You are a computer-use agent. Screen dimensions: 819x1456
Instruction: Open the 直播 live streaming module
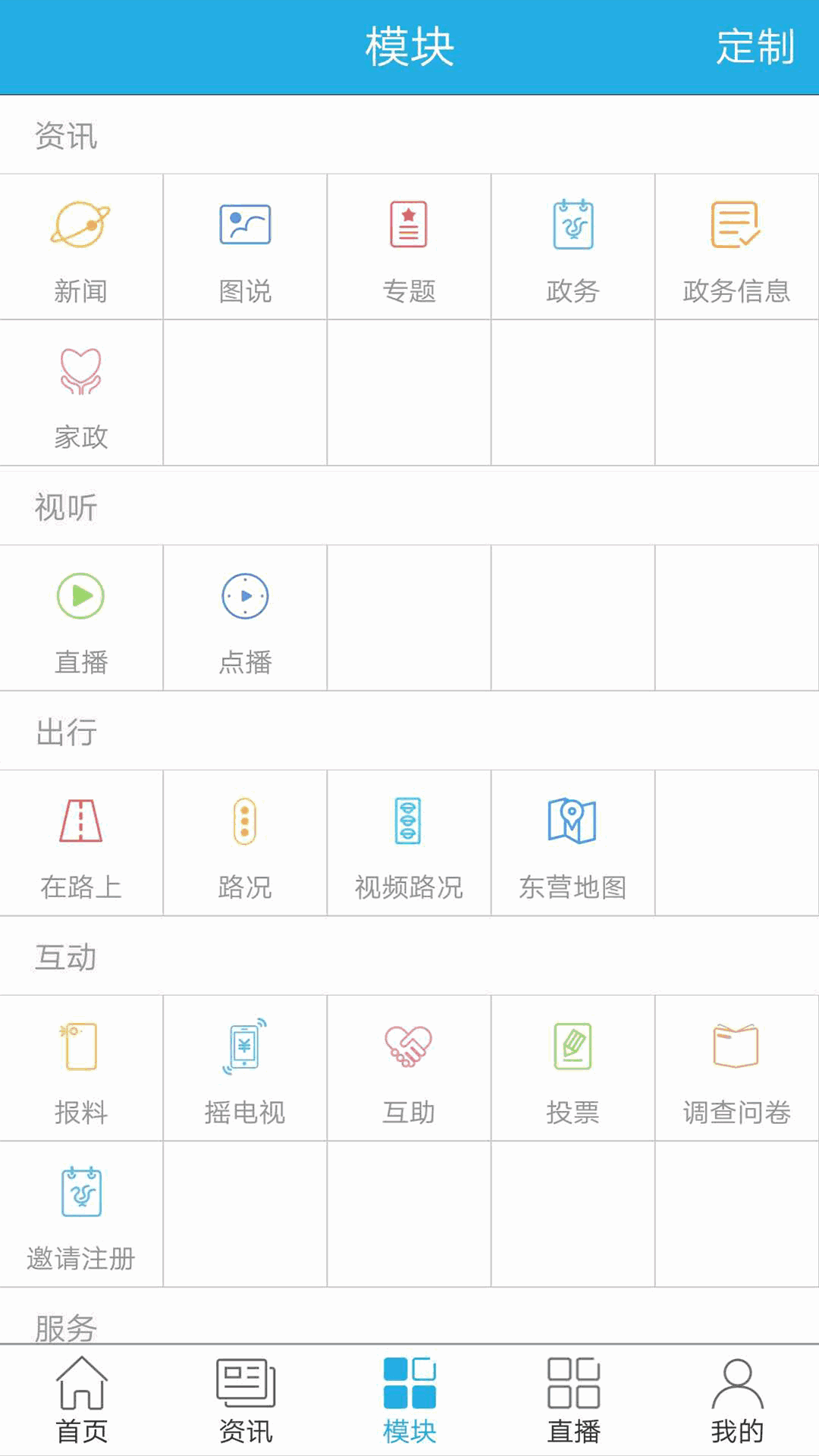click(x=81, y=618)
